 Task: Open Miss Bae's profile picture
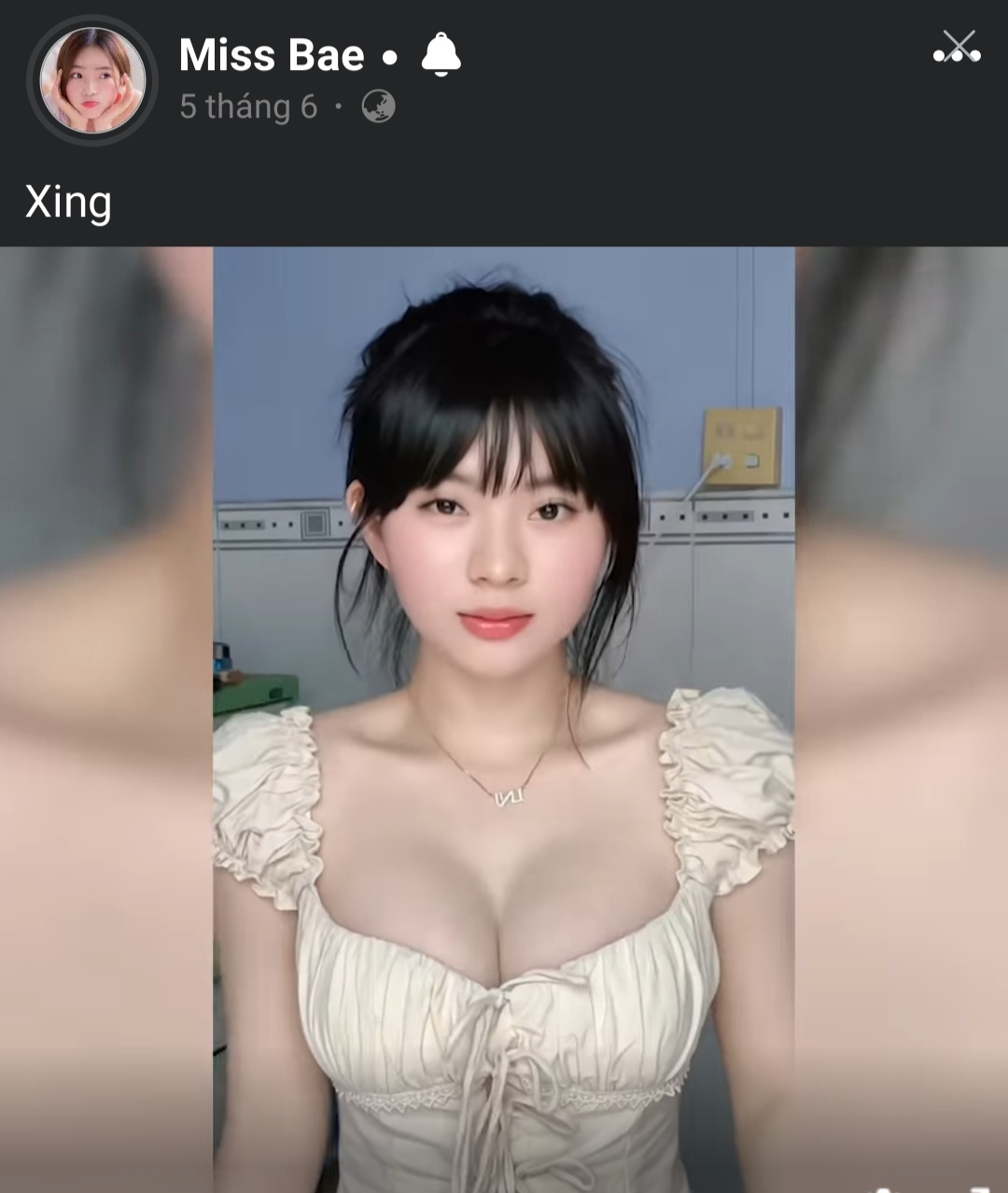[x=91, y=80]
